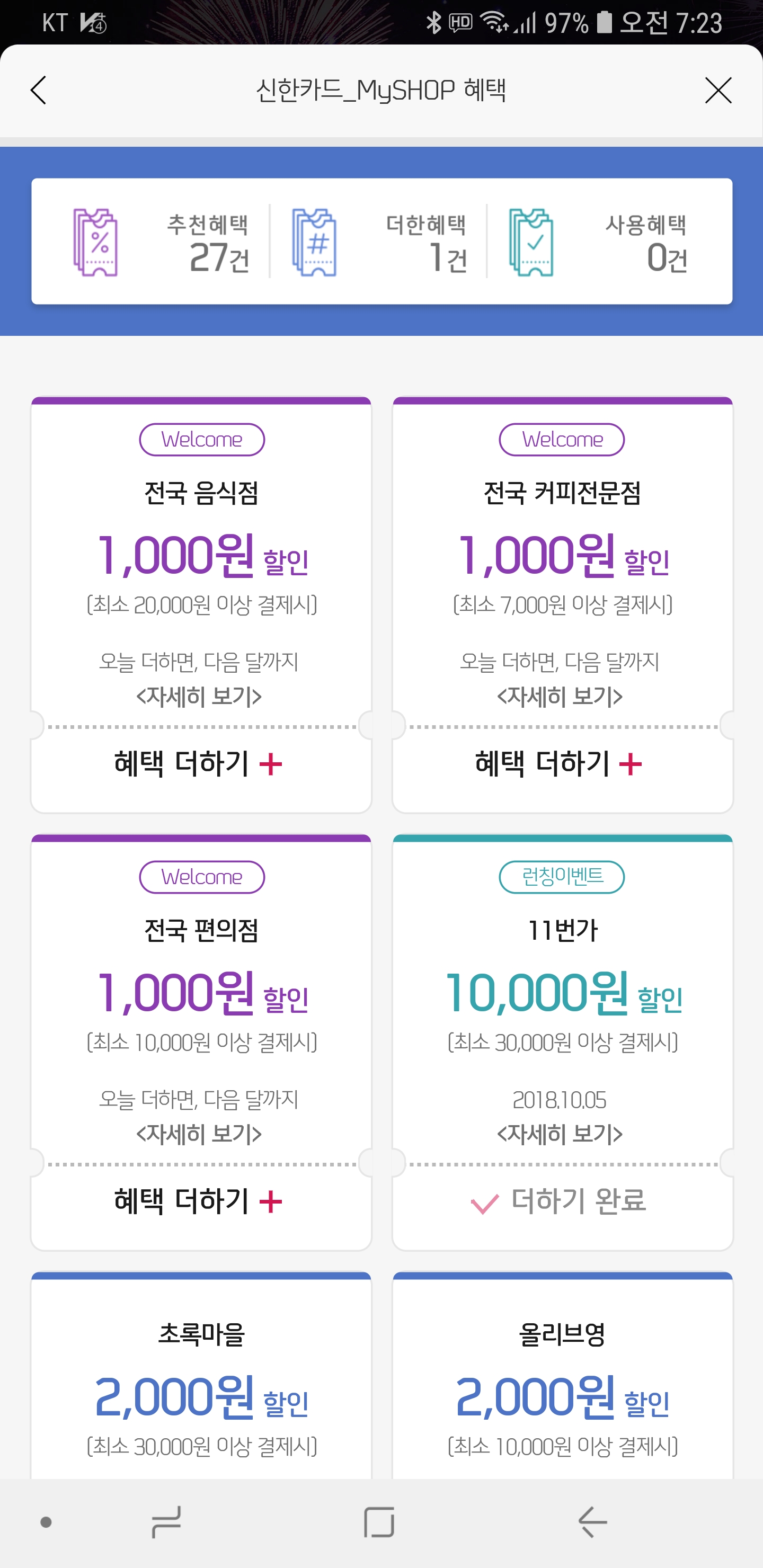The width and height of the screenshot is (763, 1568).
Task: View details of 전국 음식점 offer
Action: click(199, 697)
